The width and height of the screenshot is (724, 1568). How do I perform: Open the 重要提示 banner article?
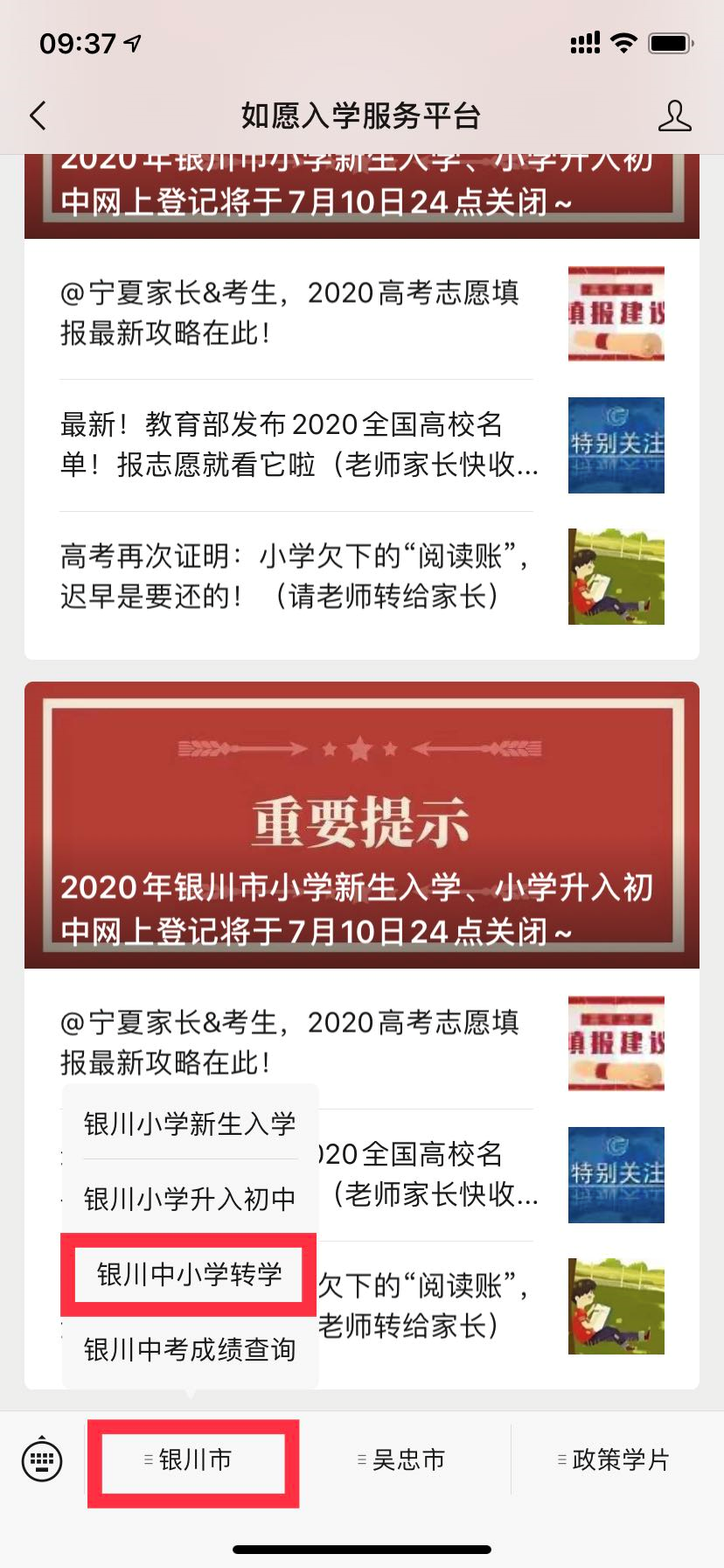point(361,824)
